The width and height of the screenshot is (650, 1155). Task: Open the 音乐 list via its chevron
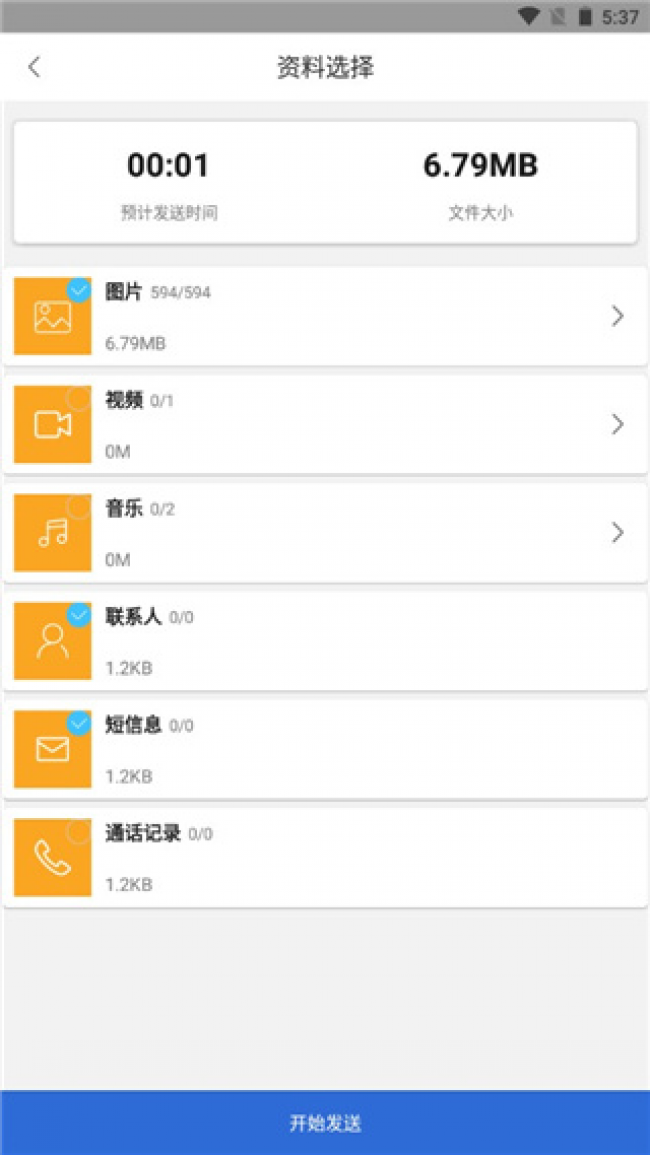tap(618, 533)
